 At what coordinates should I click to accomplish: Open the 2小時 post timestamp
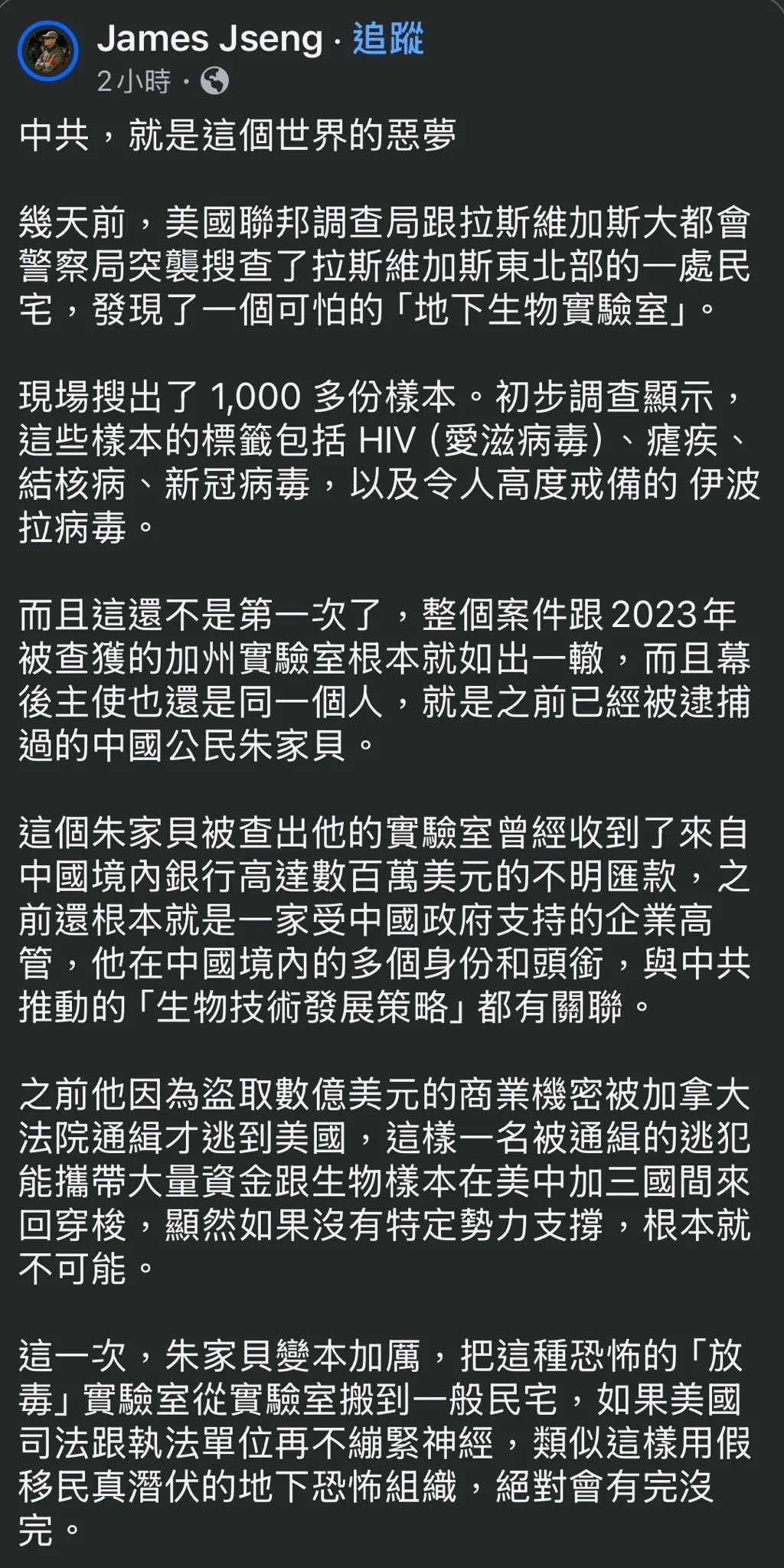click(x=133, y=81)
